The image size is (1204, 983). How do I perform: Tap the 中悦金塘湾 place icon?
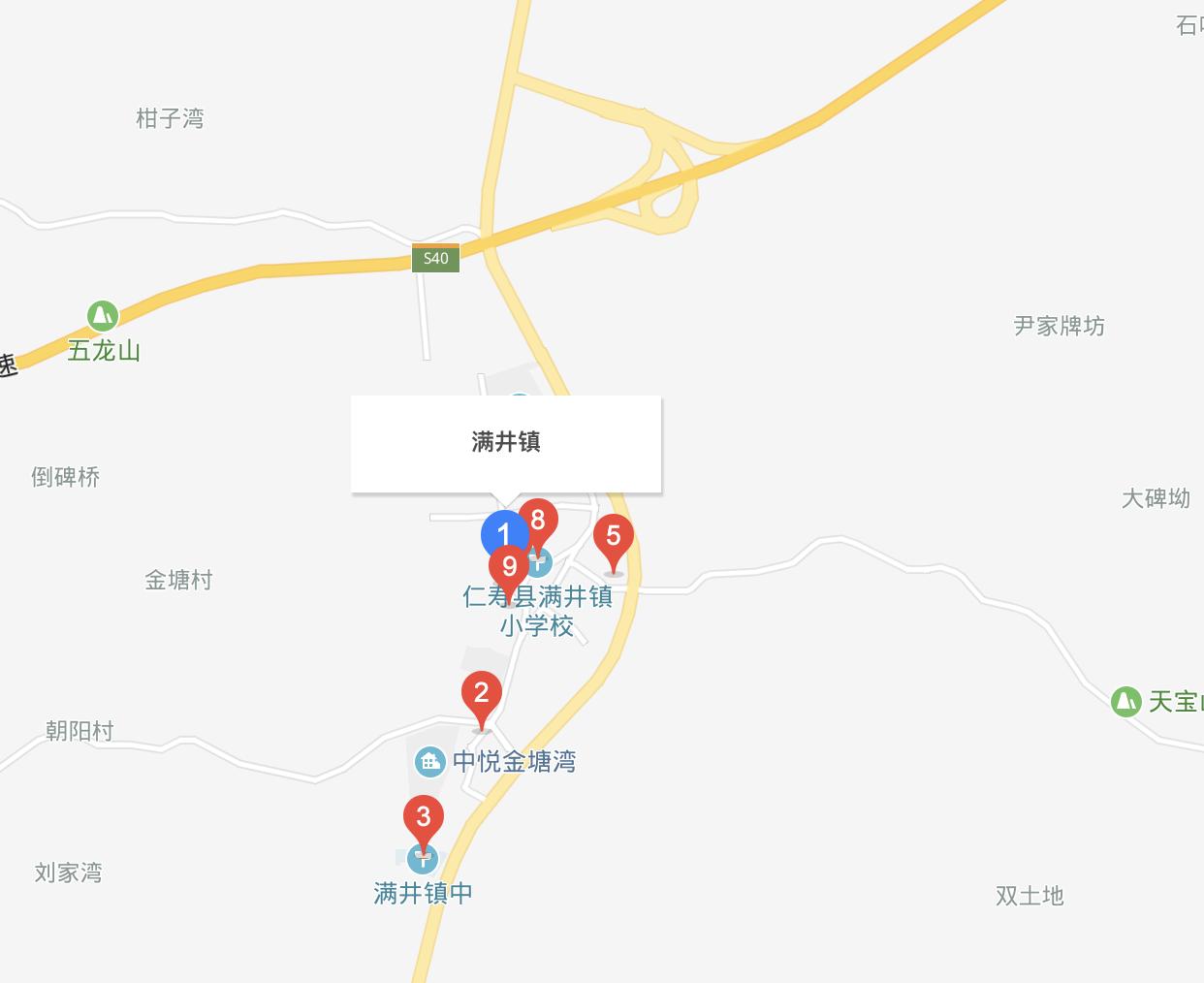pyautogui.click(x=429, y=761)
